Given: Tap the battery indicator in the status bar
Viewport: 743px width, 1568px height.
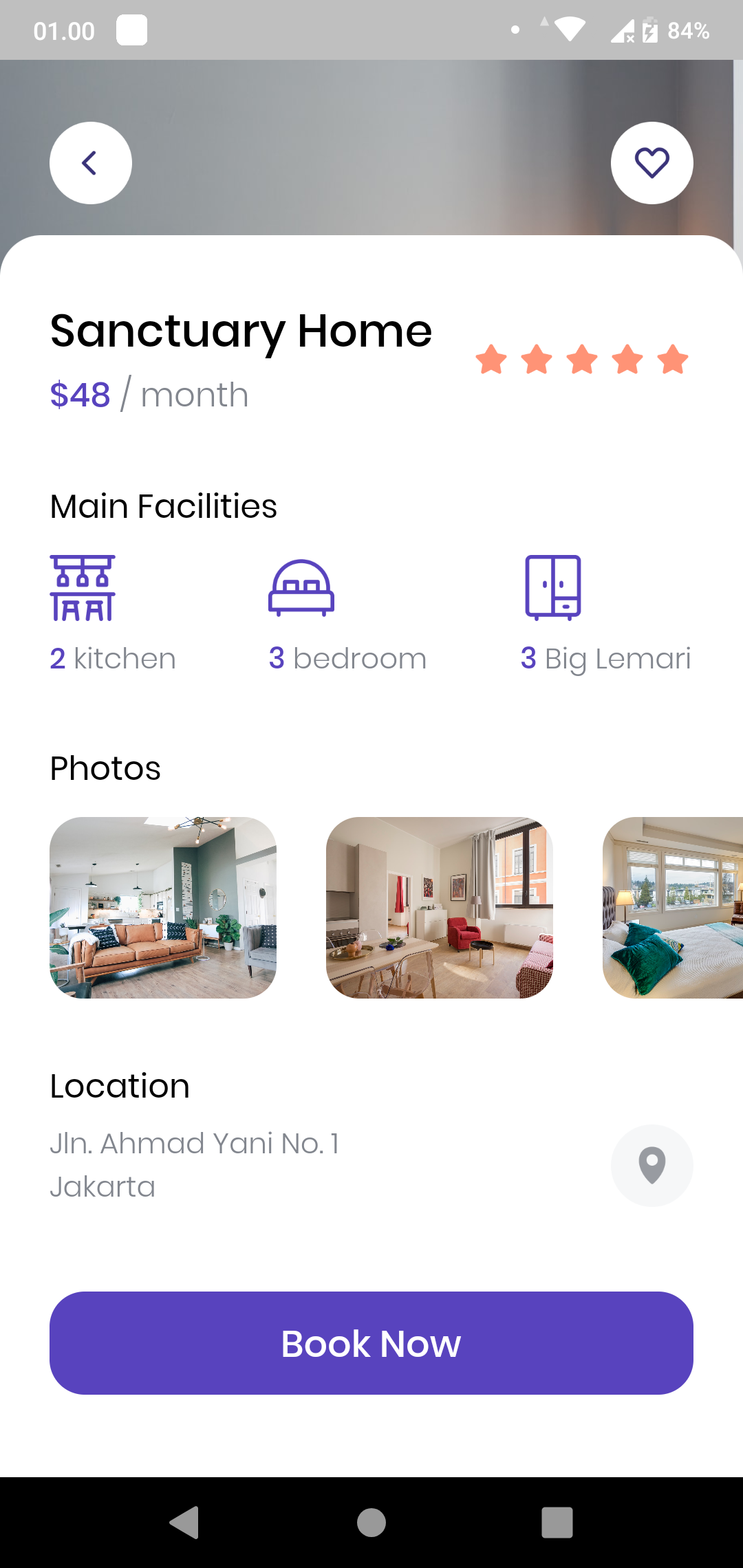Looking at the screenshot, I should [649, 30].
